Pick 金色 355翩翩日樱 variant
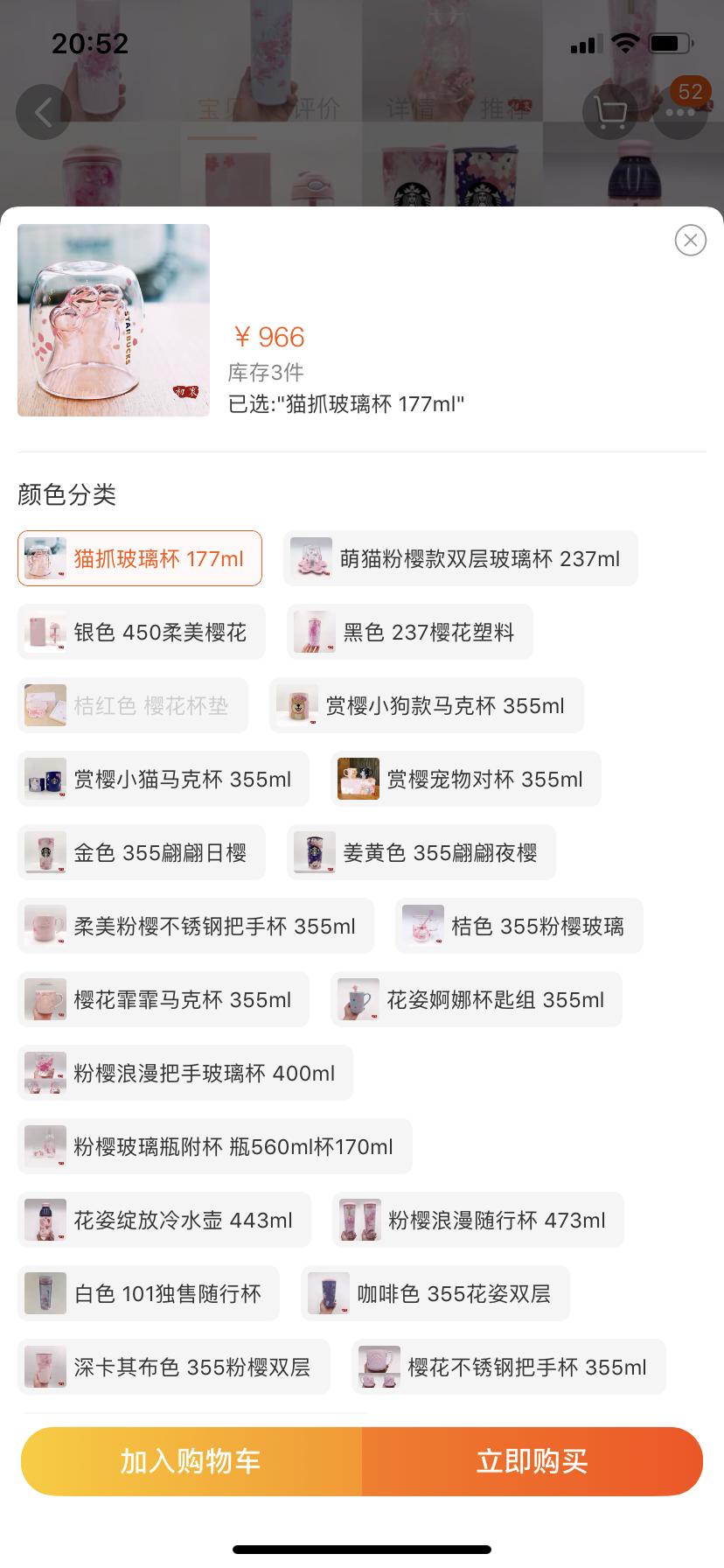The height and width of the screenshot is (1568, 724). click(142, 852)
